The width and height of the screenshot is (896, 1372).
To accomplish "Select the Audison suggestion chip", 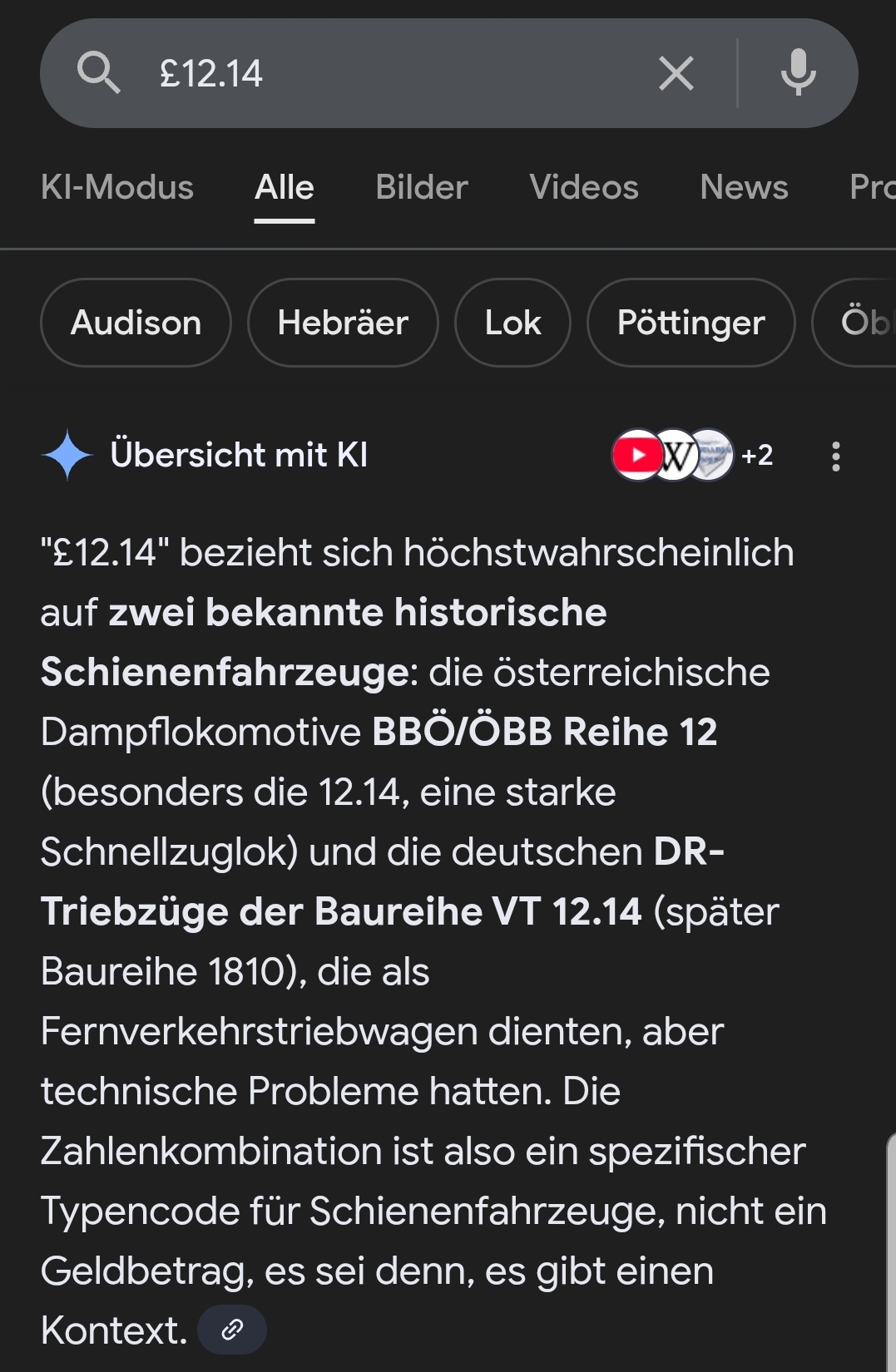I will [x=136, y=323].
